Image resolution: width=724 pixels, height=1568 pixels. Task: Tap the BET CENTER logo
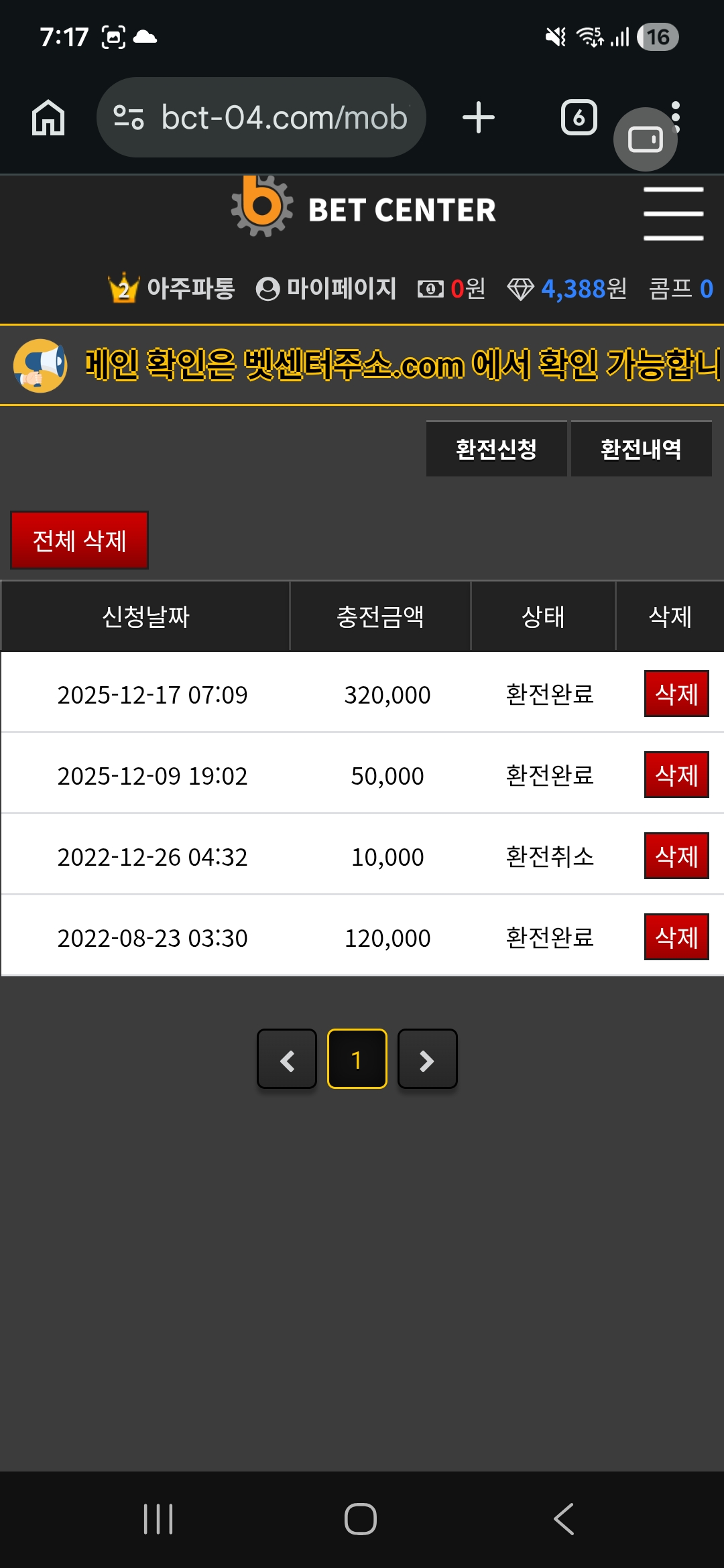coord(363,208)
